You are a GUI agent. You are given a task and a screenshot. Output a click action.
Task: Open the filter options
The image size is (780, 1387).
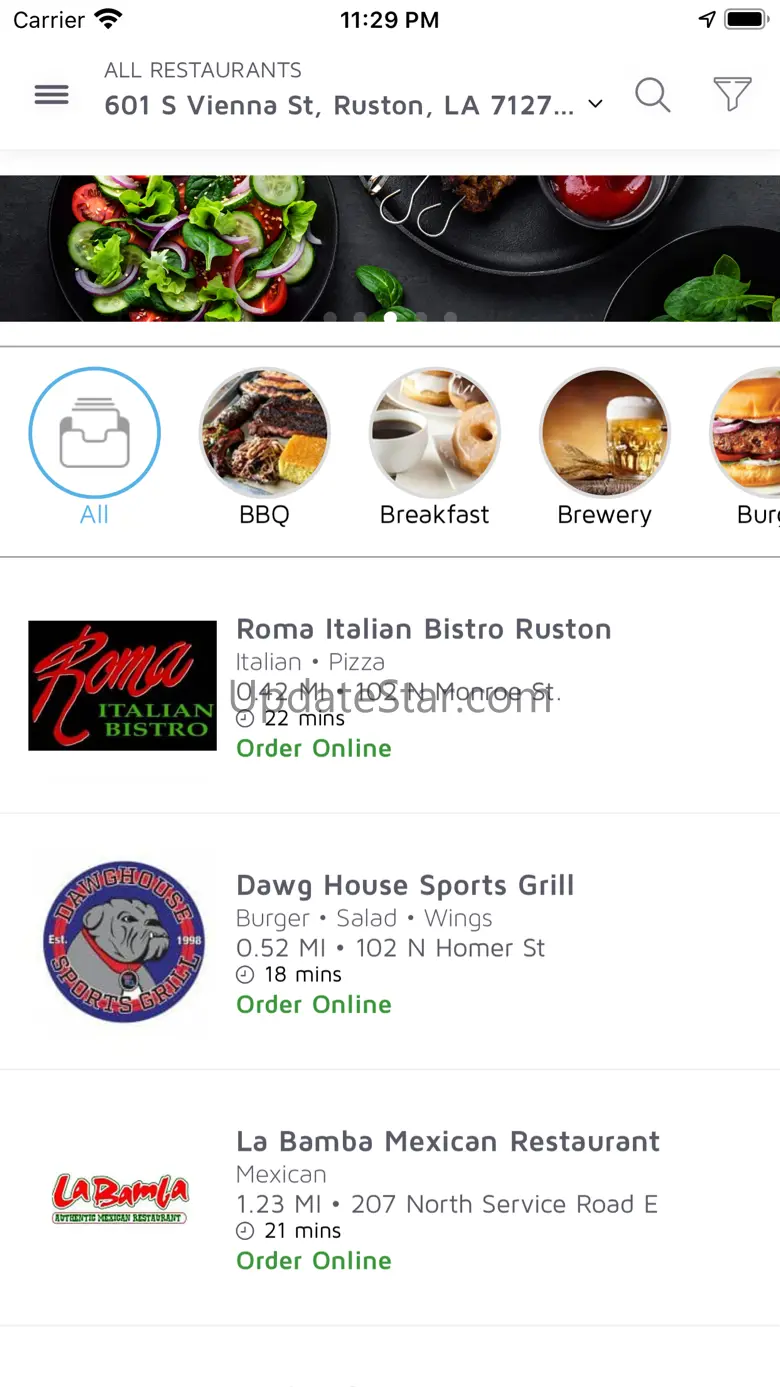pos(732,95)
